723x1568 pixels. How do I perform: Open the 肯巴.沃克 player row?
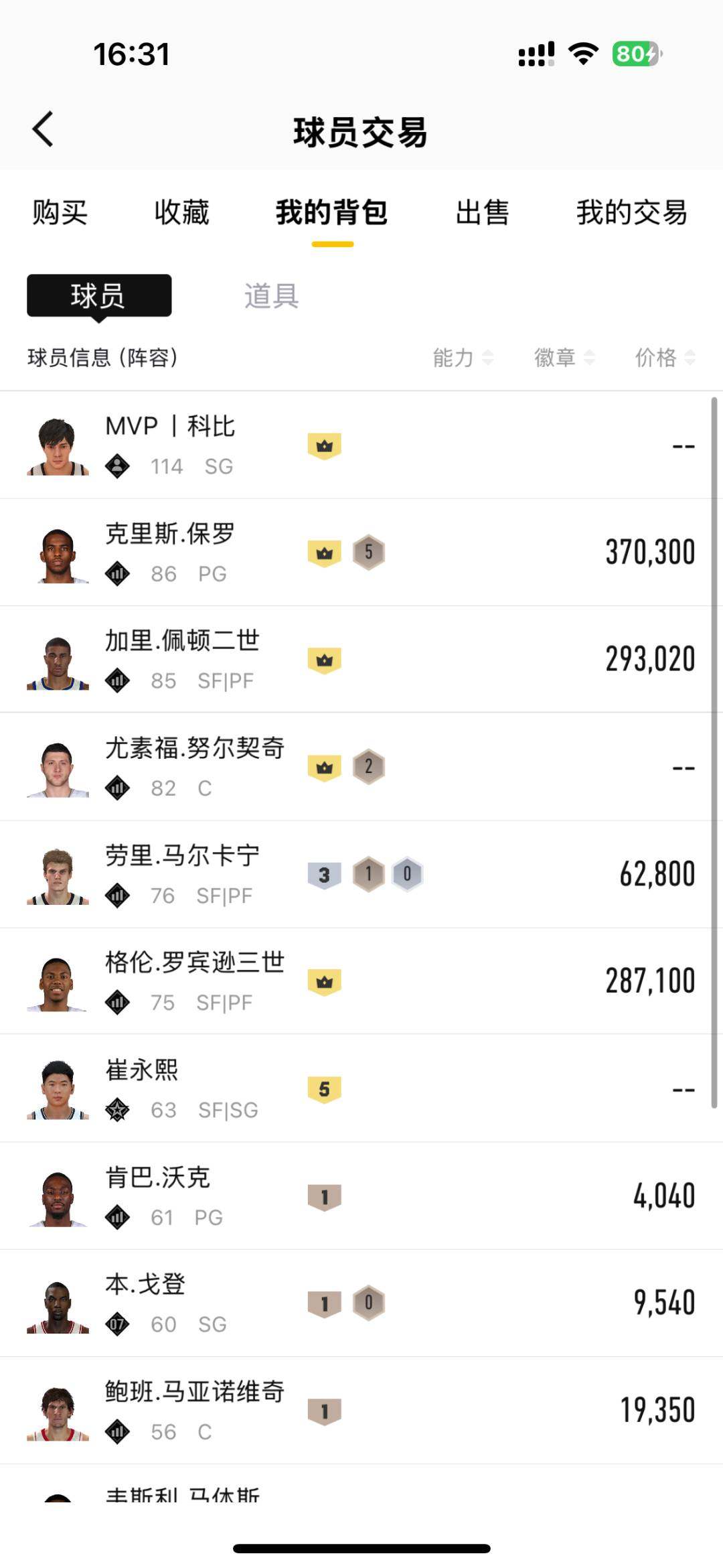(361, 1196)
